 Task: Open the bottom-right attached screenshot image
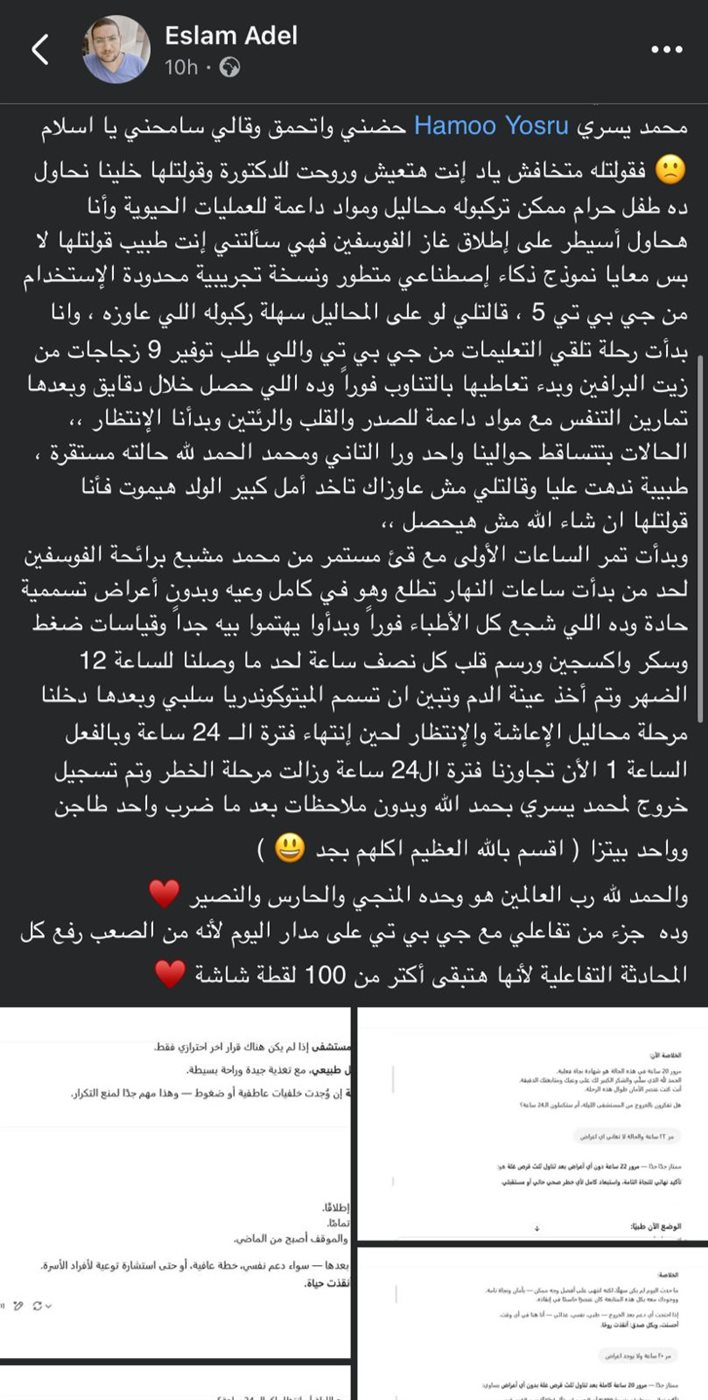pyautogui.click(x=533, y=1323)
